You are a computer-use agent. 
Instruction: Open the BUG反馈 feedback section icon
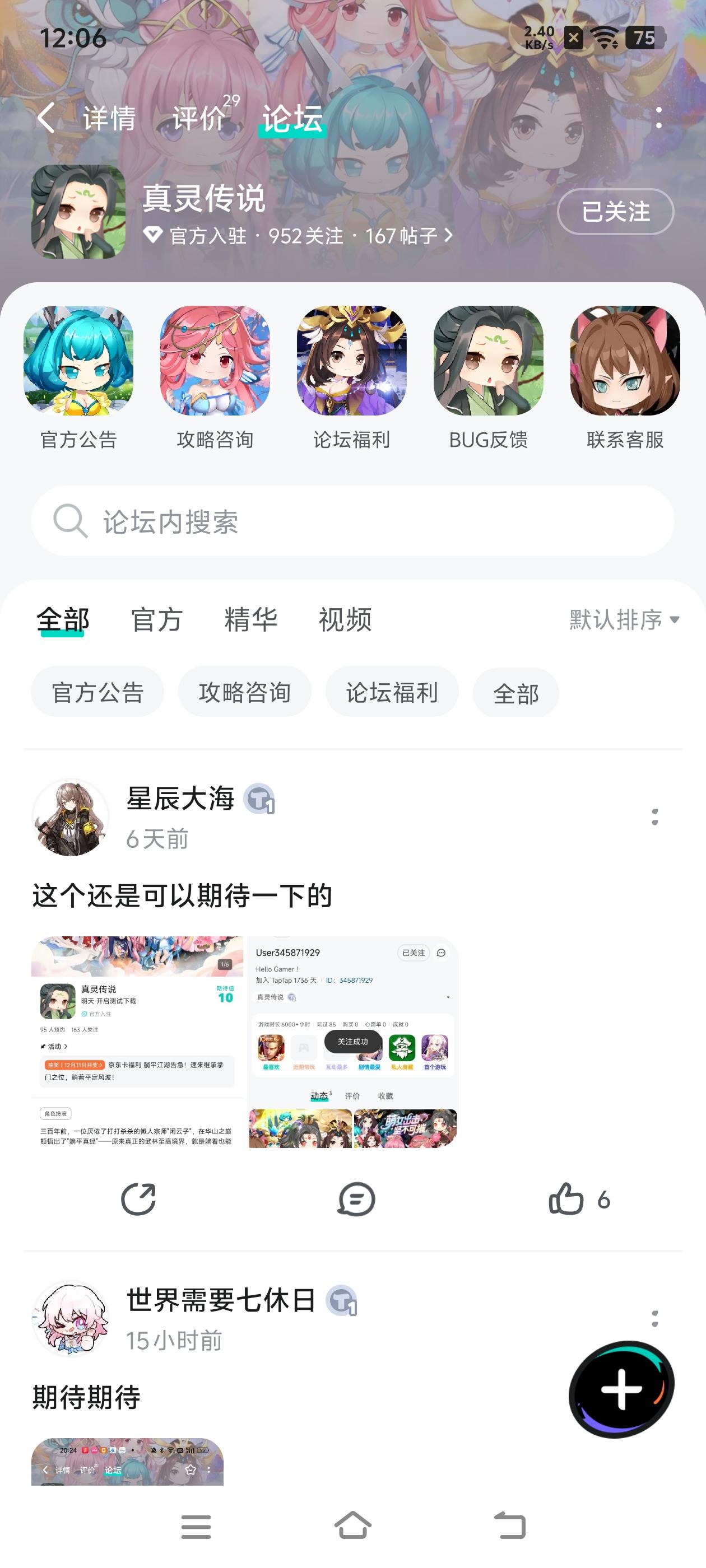490,365
